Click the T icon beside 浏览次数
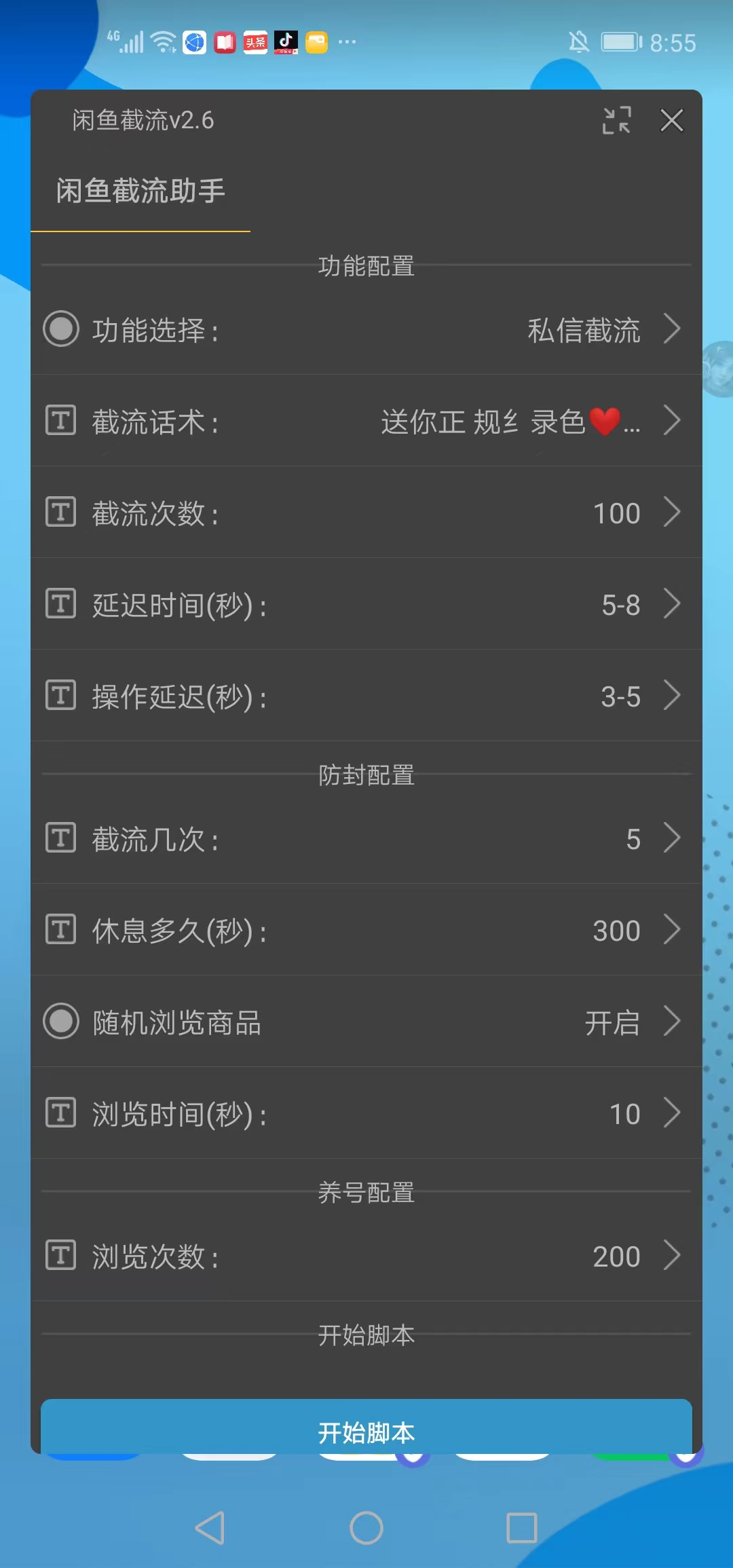 pos(61,1256)
